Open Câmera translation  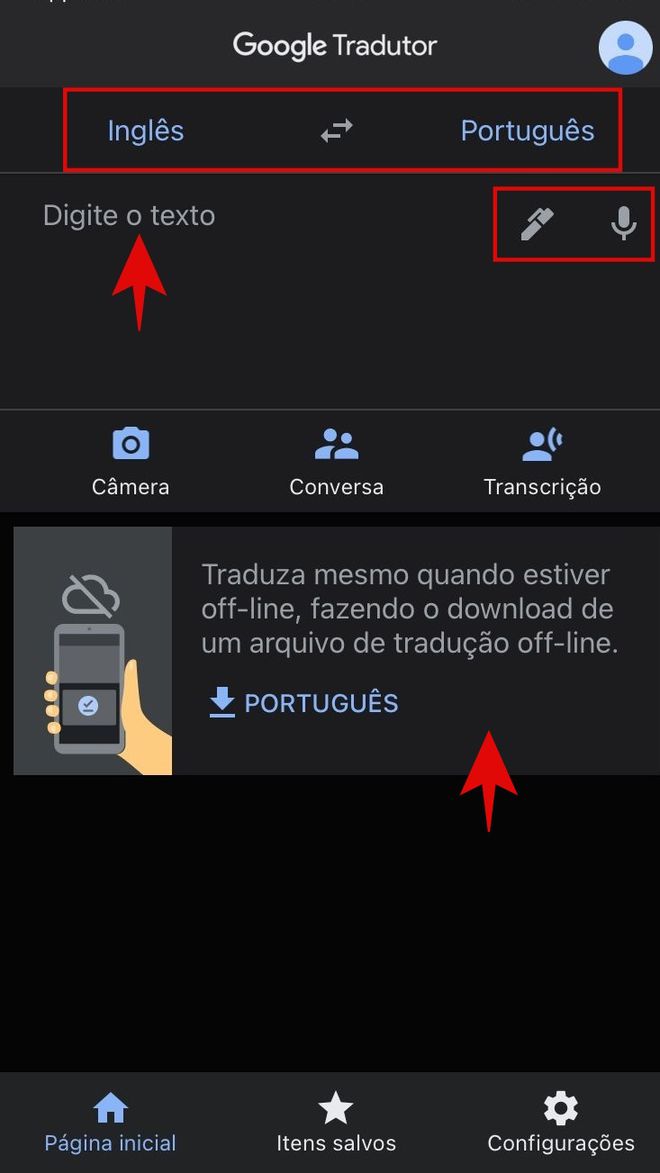coord(131,461)
